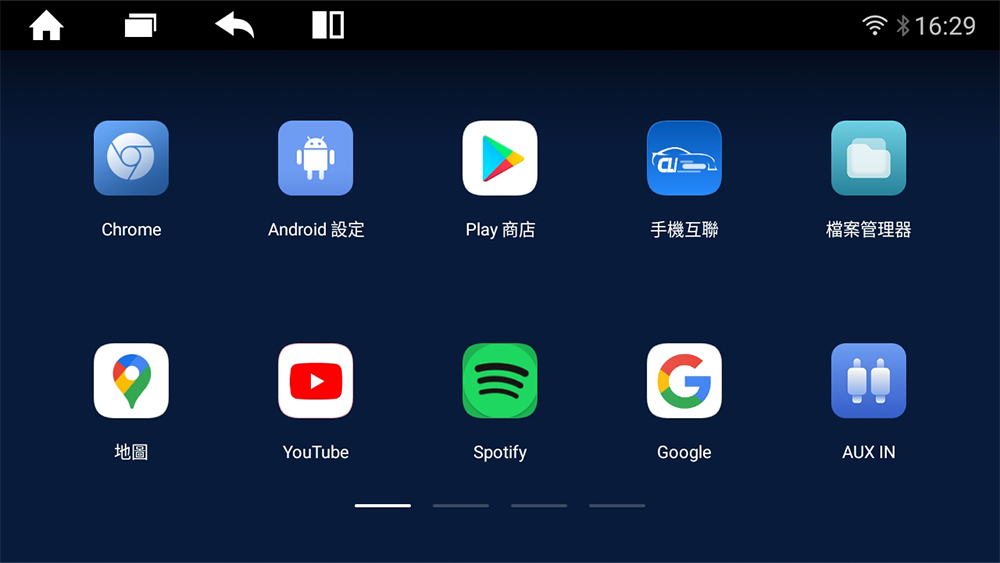
Task: Open the Google app
Action: [684, 381]
